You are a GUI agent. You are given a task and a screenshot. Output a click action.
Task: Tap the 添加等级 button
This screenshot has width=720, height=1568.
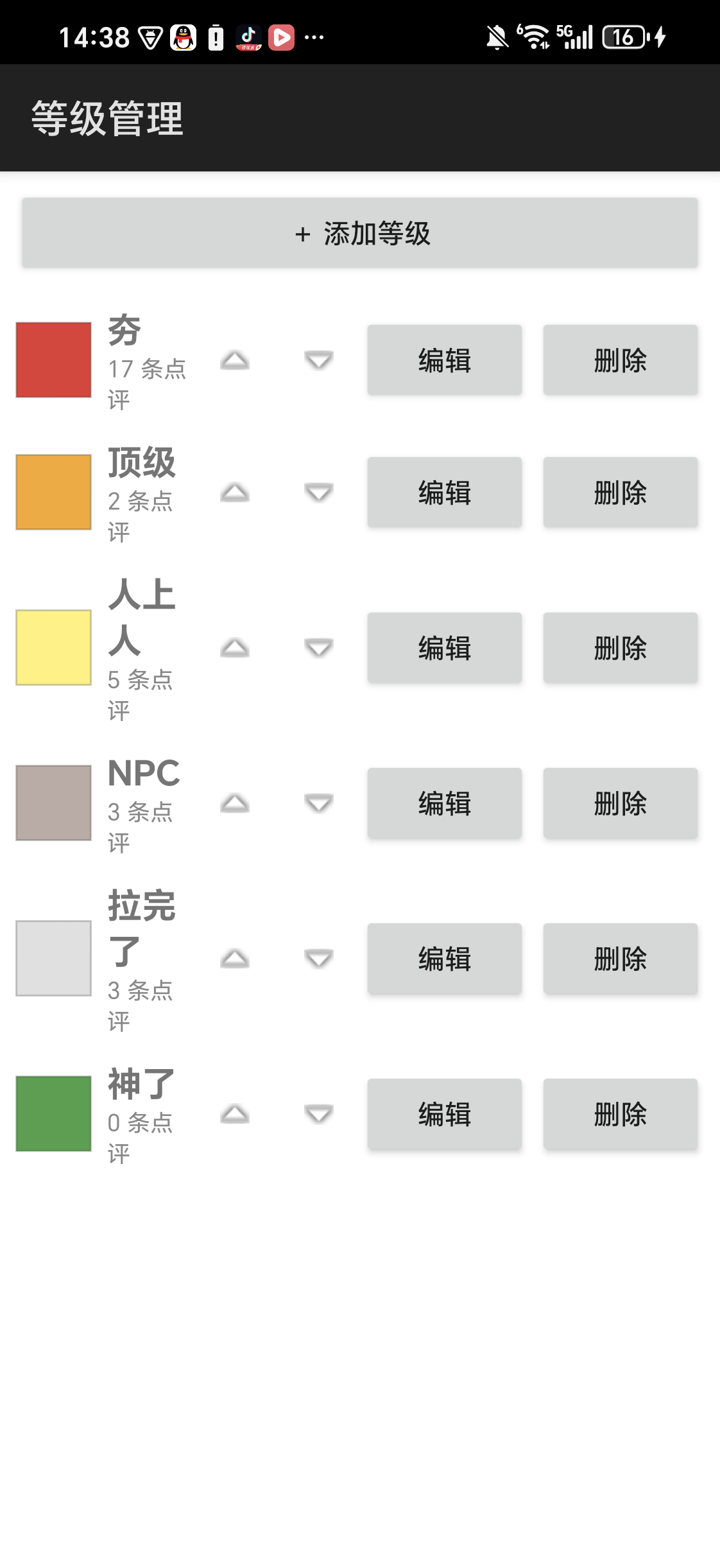point(360,233)
